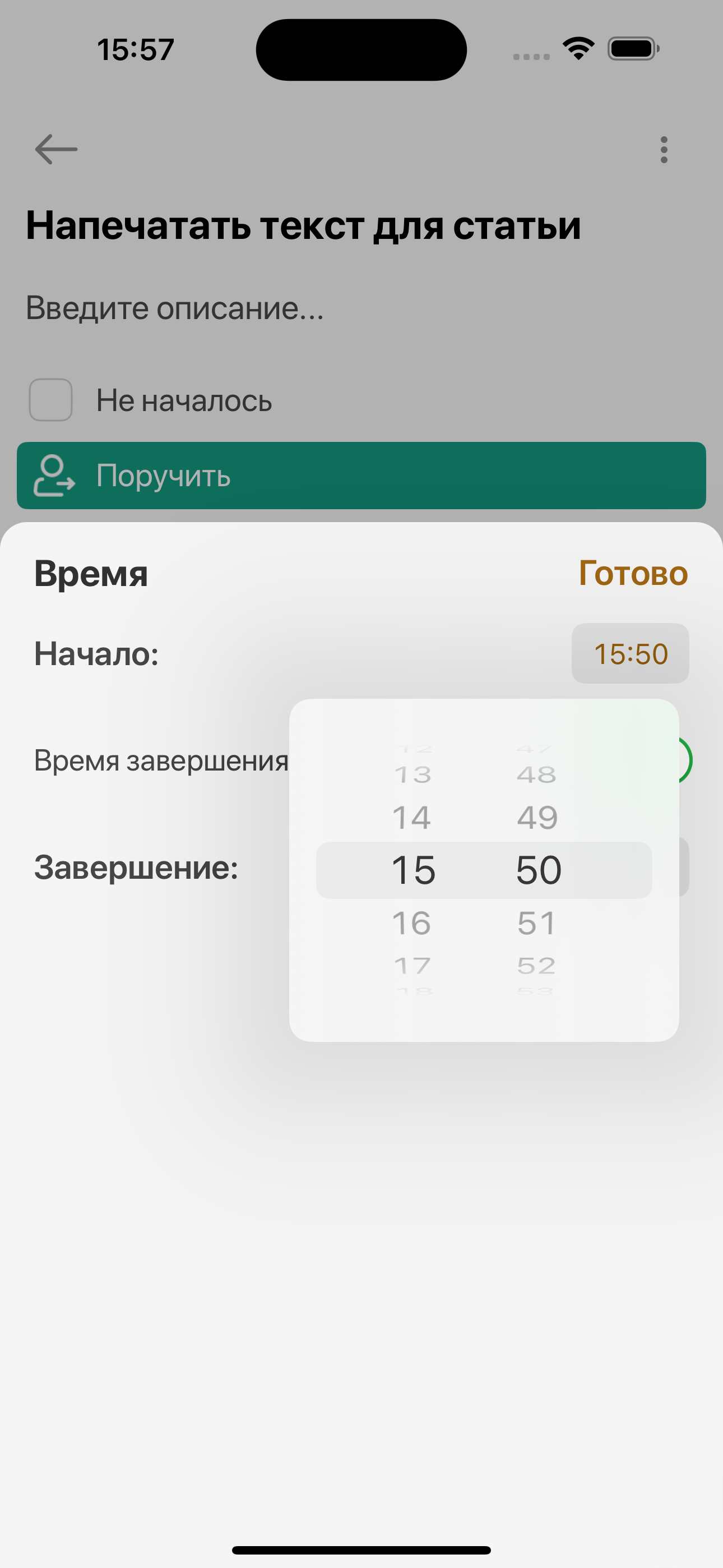723x1568 pixels.
Task: Select minute 51 in the time picker
Action: click(537, 923)
